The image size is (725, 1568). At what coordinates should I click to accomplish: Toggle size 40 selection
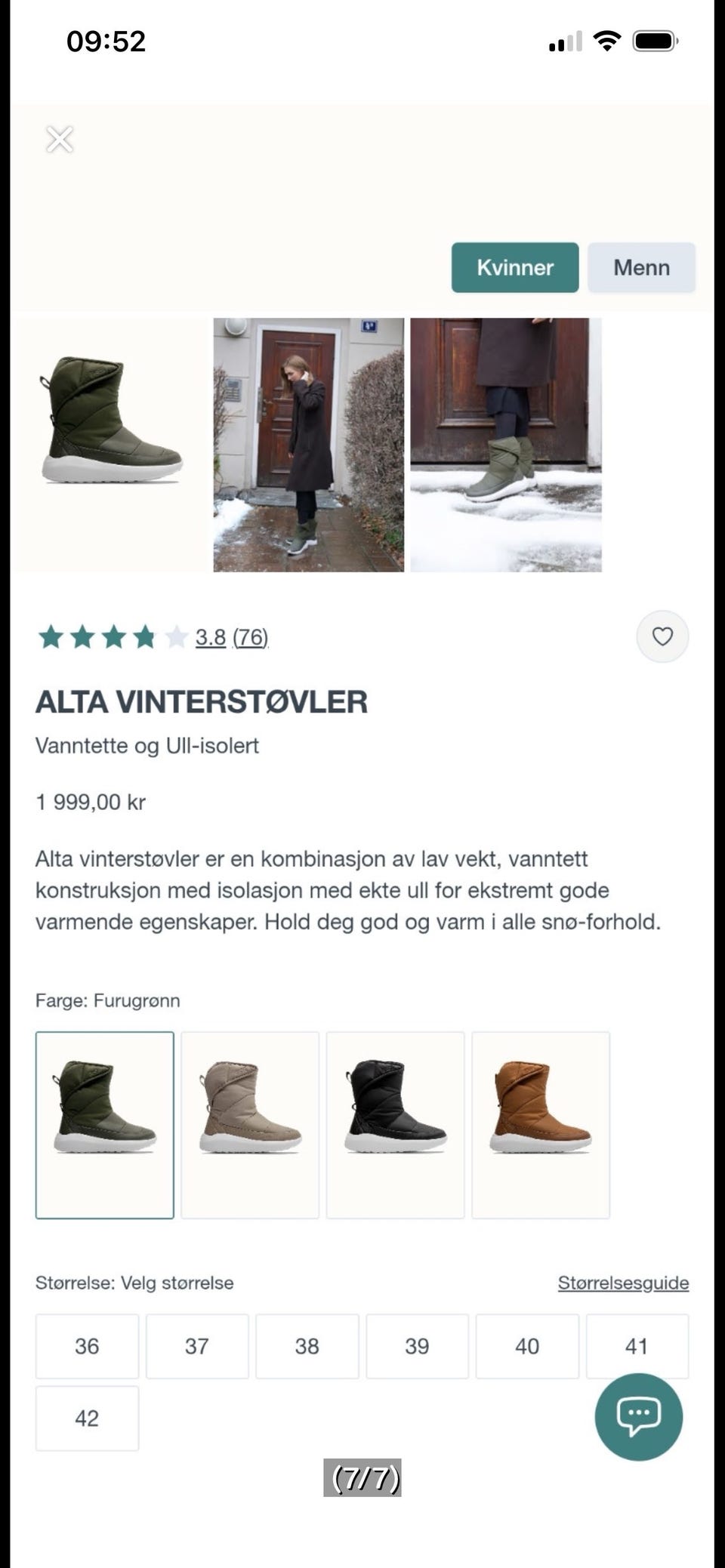pyautogui.click(x=527, y=1346)
